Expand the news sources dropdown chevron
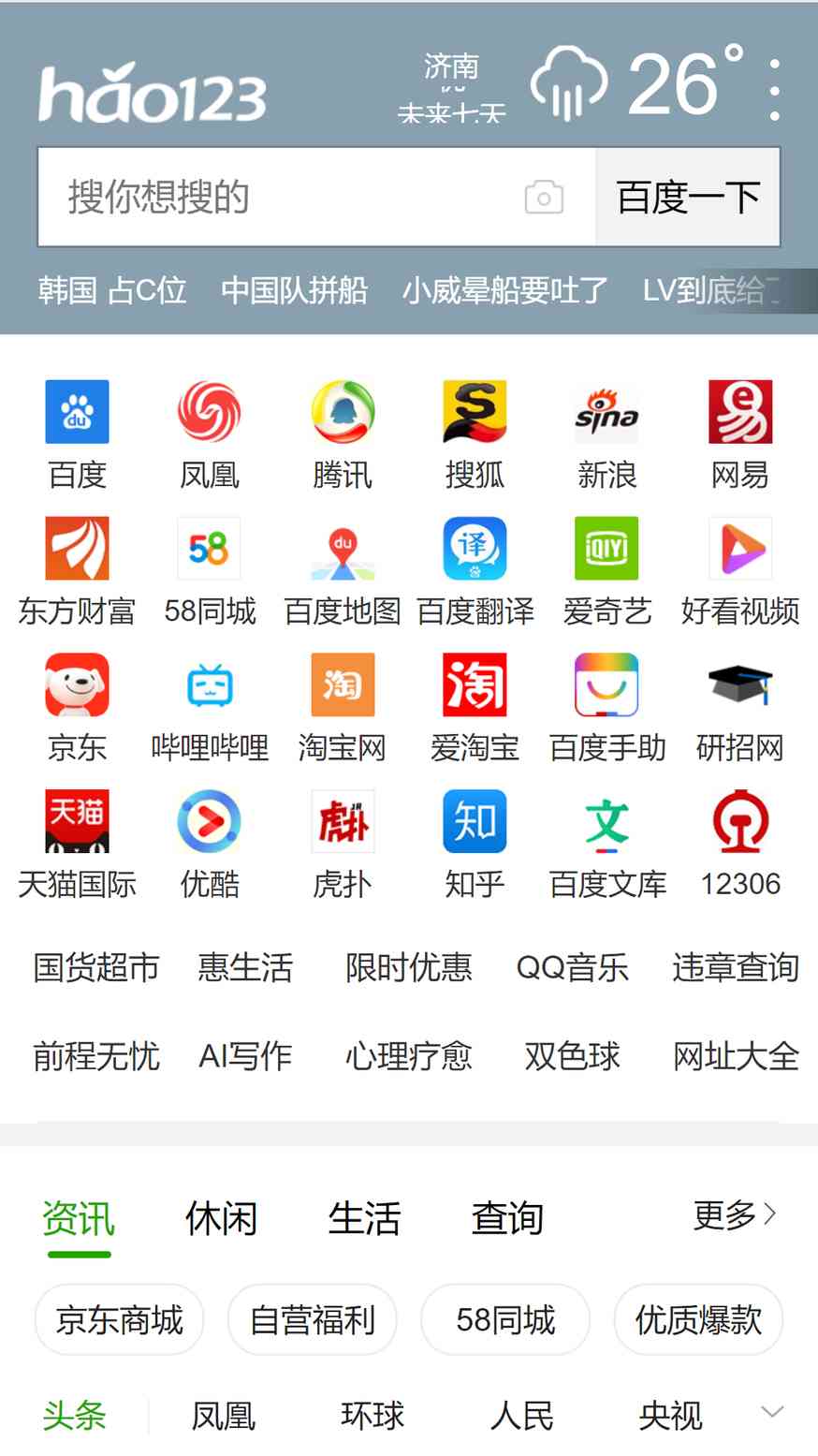The height and width of the screenshot is (1456, 818). coord(772,1411)
